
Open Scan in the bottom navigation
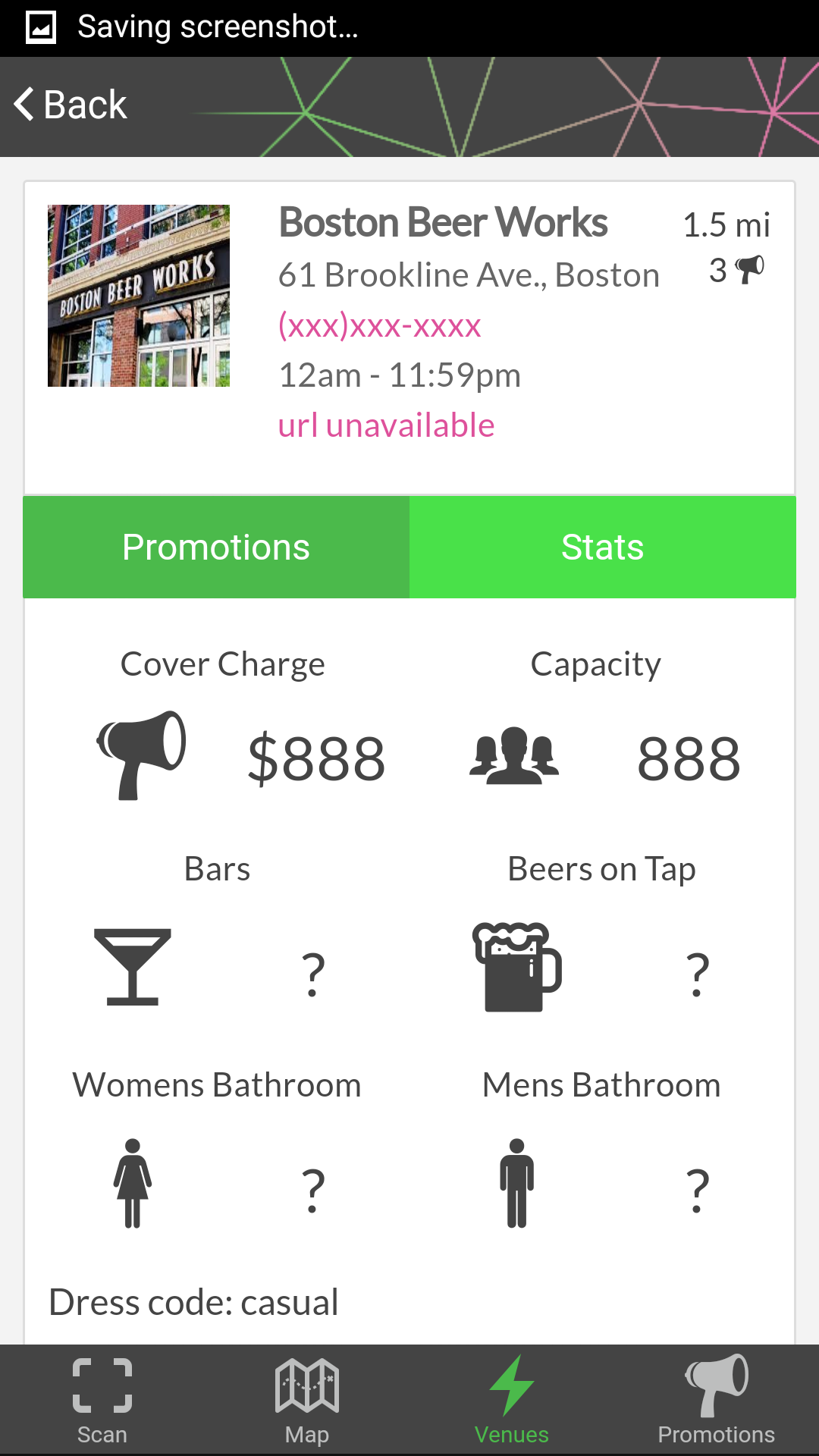point(102,1401)
